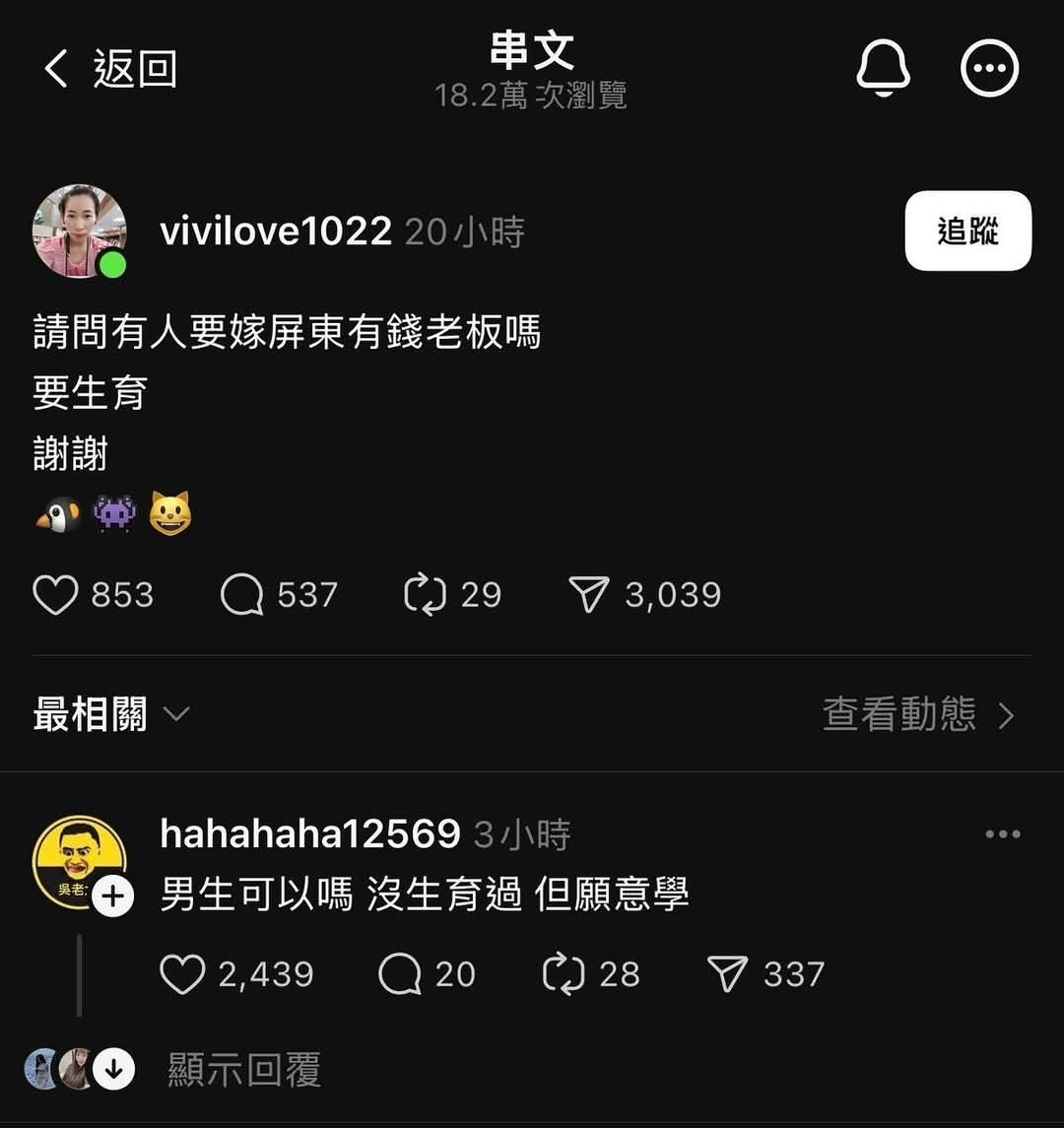Open 查看動態 activity link

(x=917, y=714)
